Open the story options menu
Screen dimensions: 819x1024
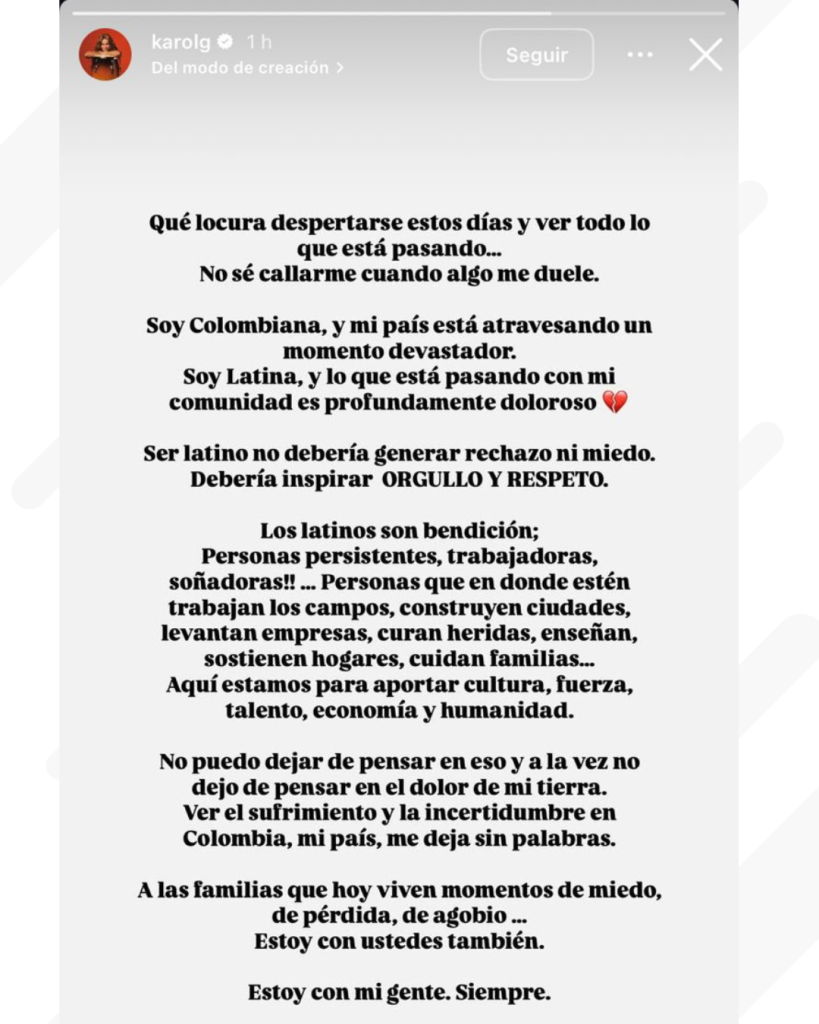[640, 55]
